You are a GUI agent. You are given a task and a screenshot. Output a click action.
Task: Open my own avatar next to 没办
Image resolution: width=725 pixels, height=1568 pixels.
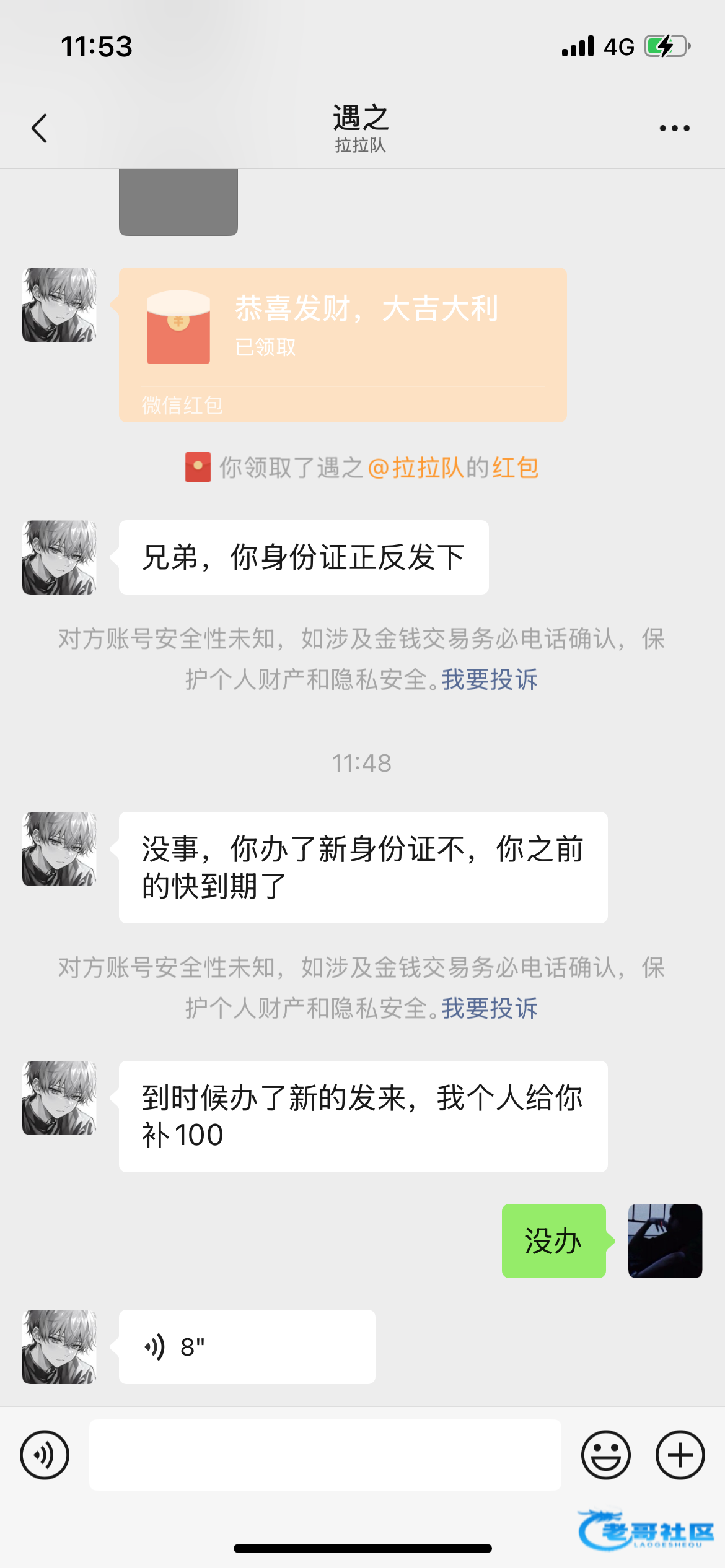click(x=665, y=1241)
